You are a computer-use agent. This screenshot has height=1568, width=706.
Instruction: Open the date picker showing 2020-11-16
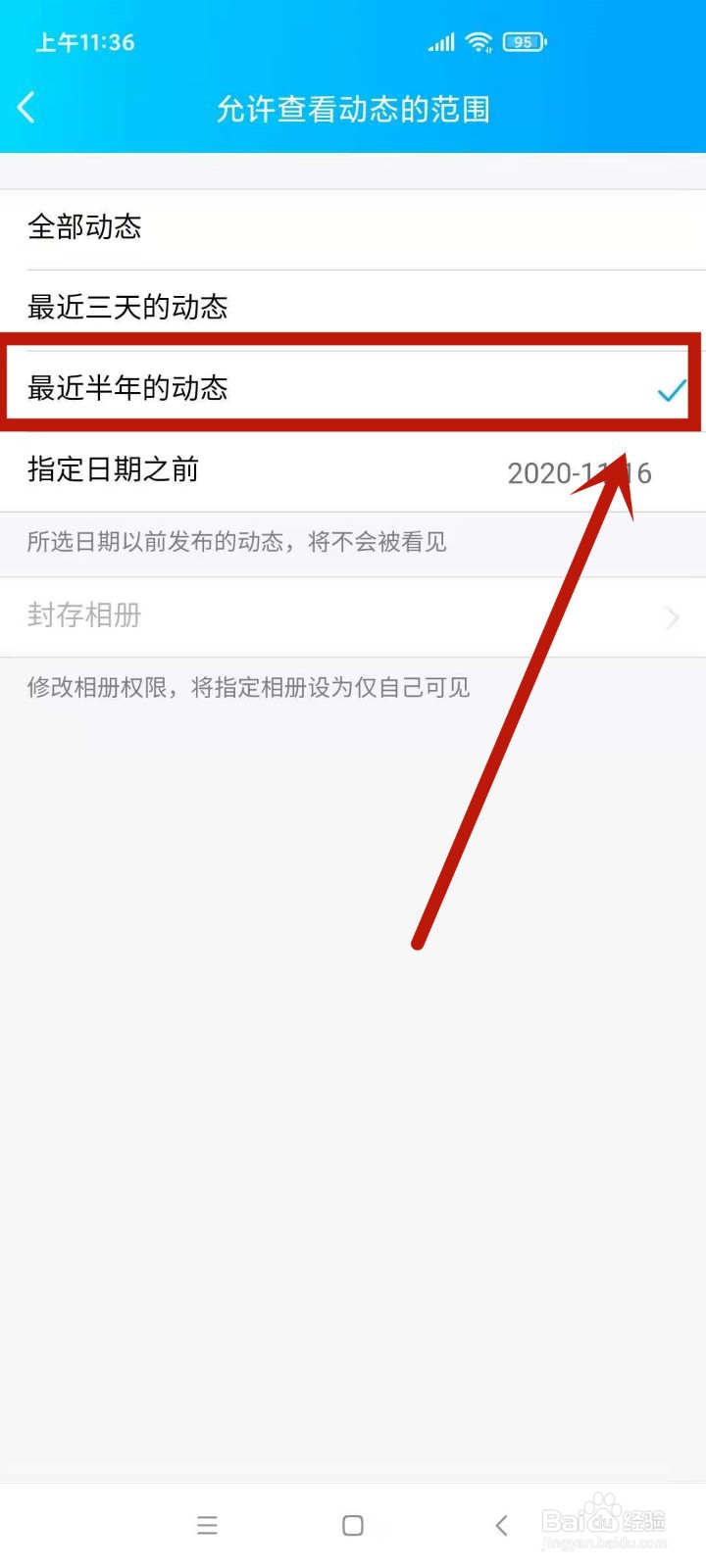(x=579, y=473)
